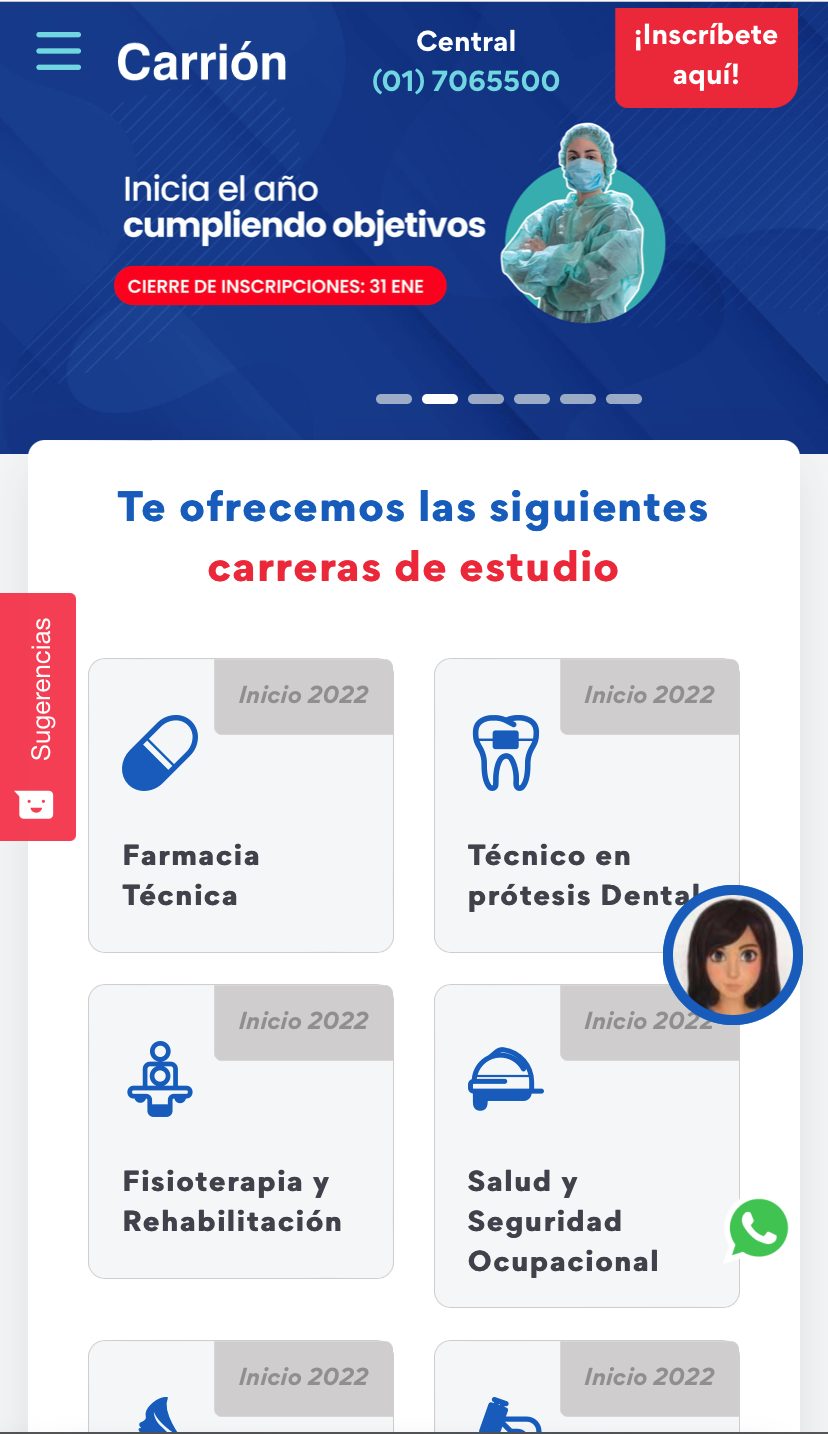Jump to the first banner slide indicator
This screenshot has width=828, height=1434.
394,399
